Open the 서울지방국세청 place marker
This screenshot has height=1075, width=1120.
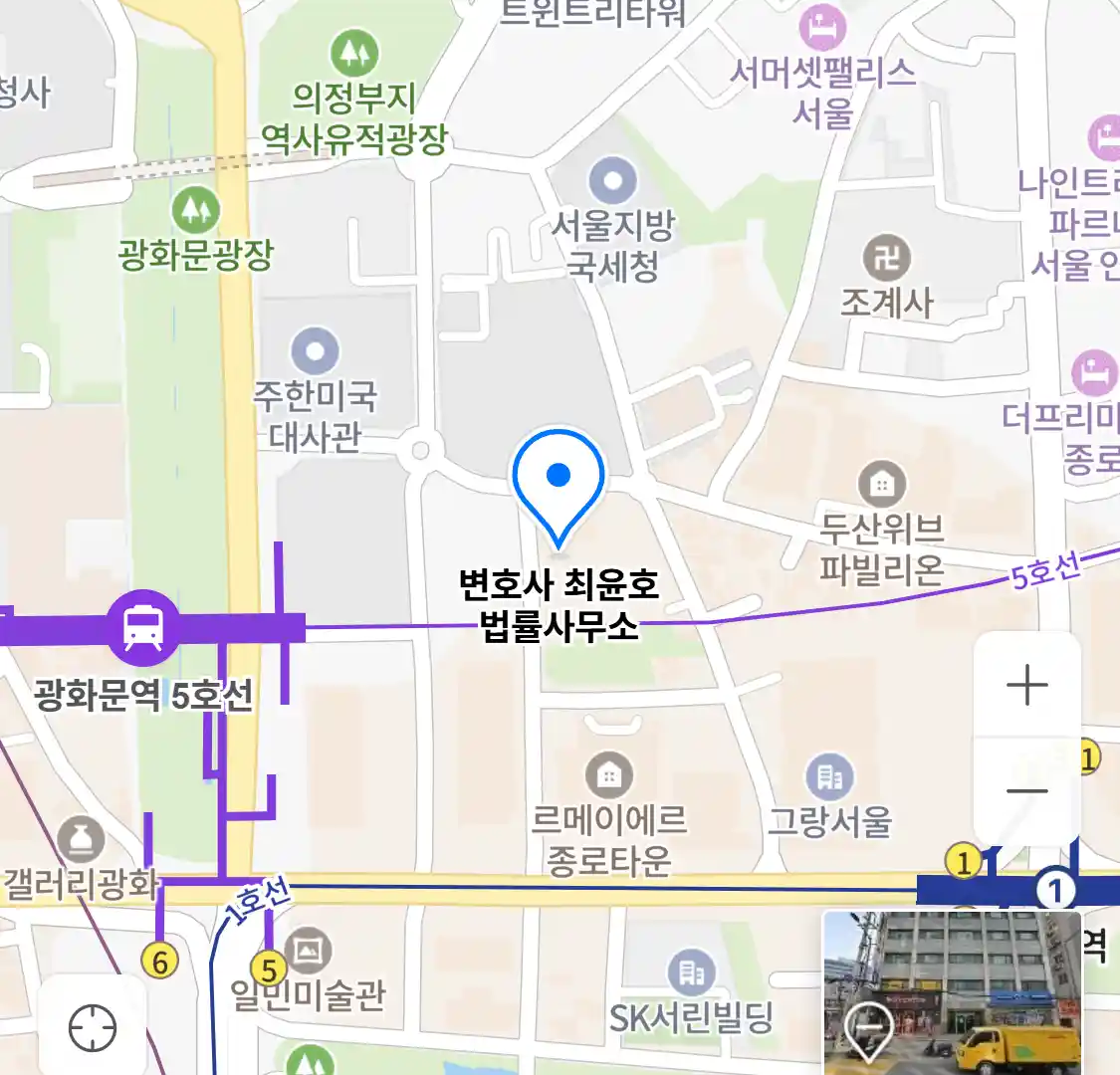pos(612,182)
